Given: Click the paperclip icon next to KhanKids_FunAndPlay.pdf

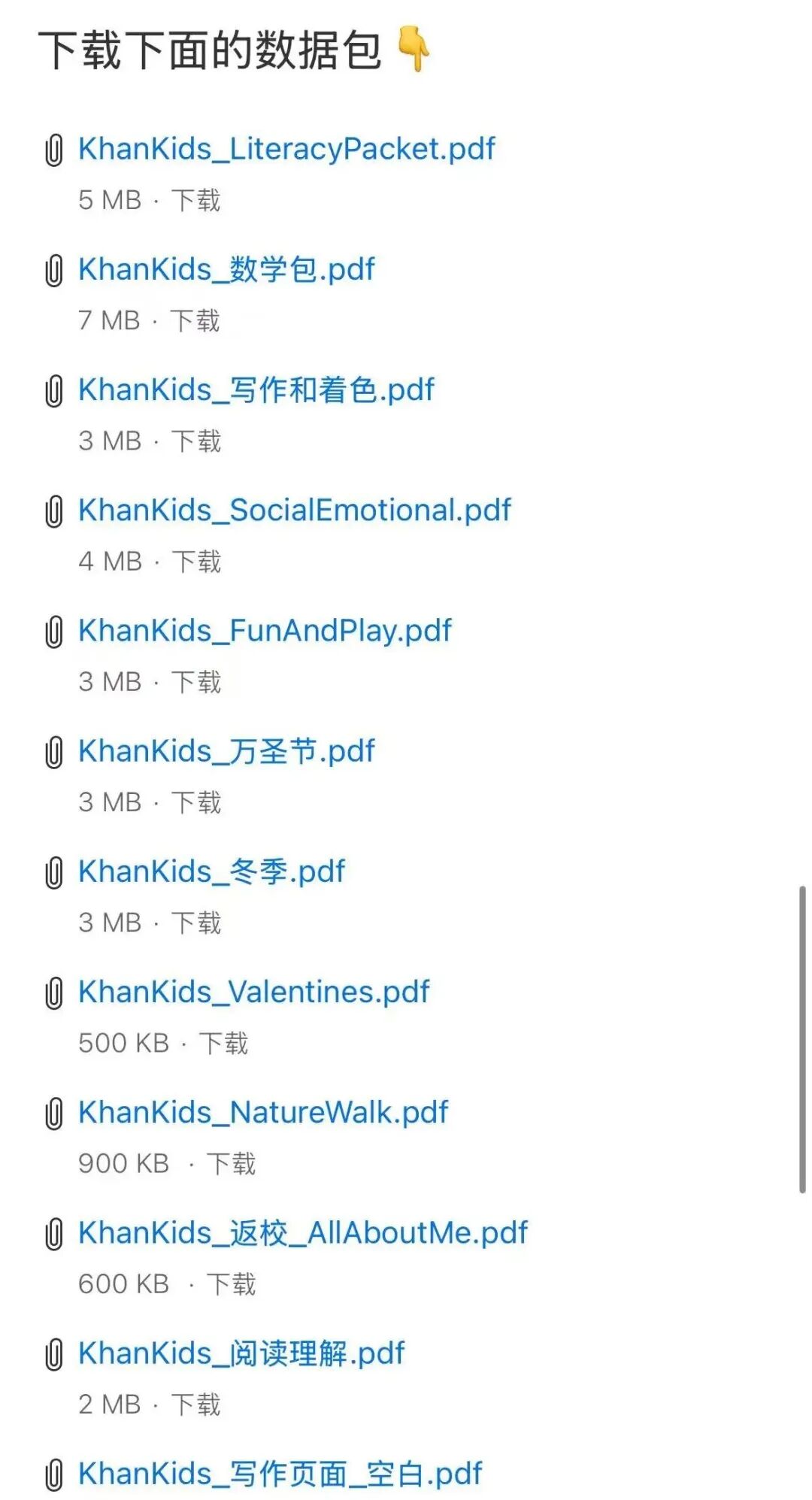Looking at the screenshot, I should point(53,630).
